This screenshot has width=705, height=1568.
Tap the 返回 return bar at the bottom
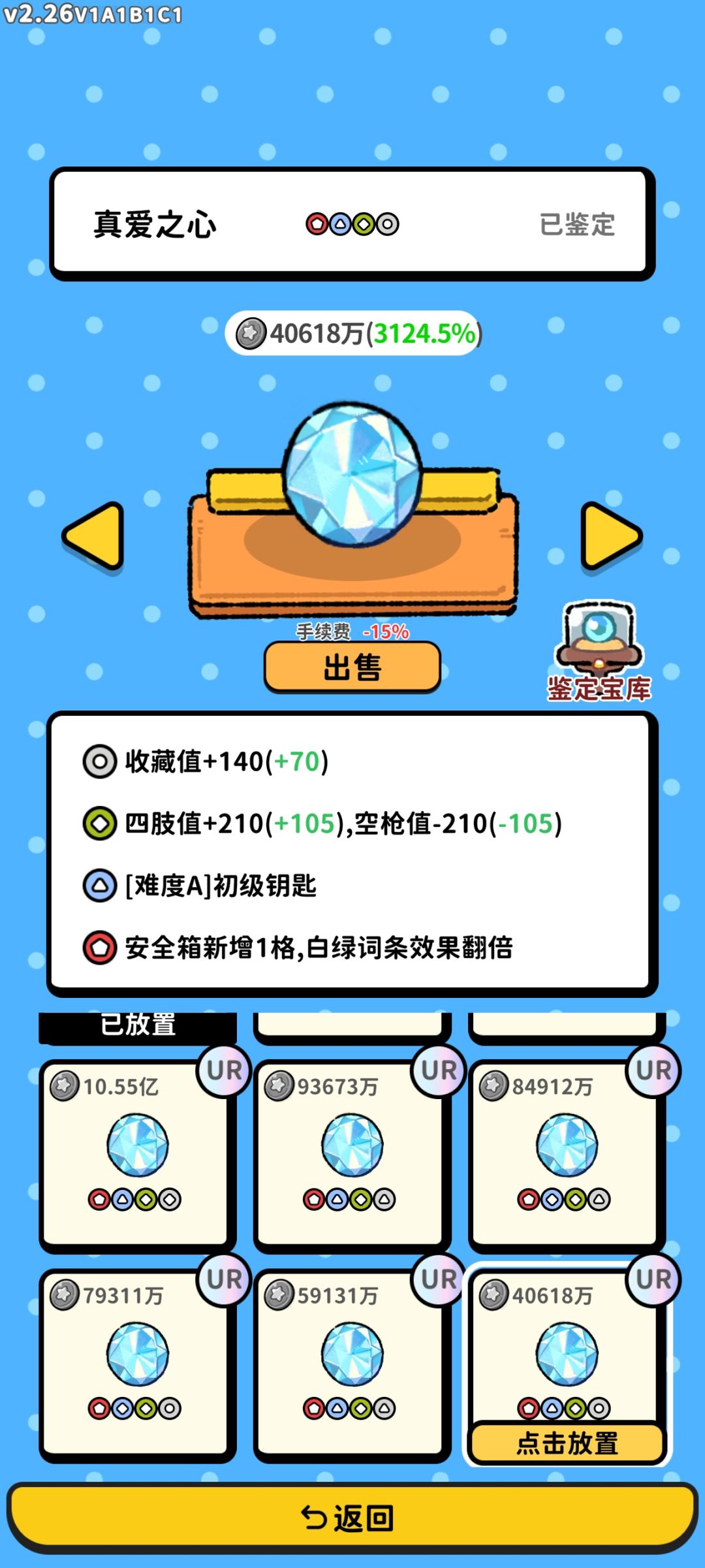click(352, 1518)
